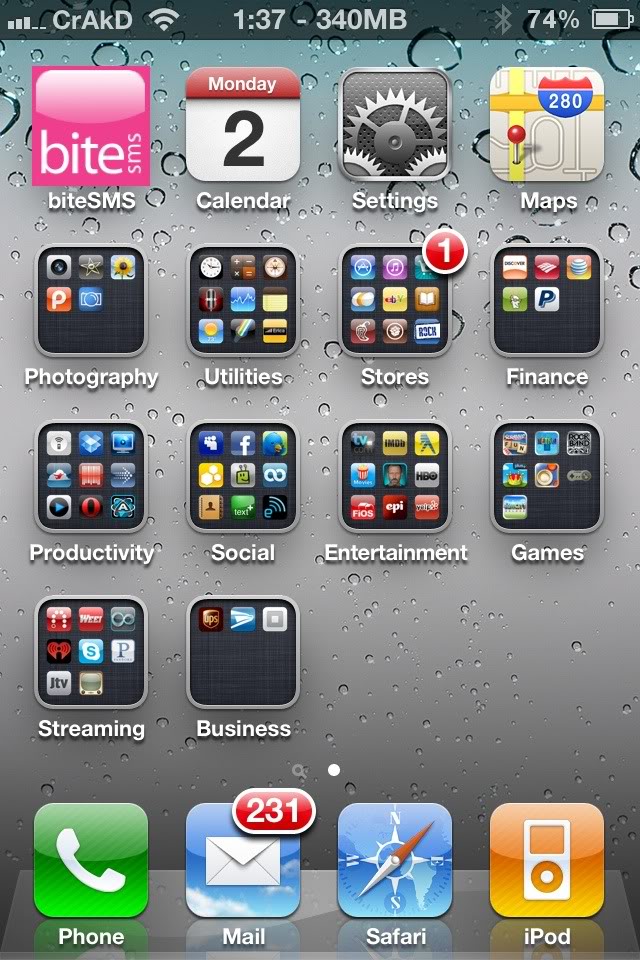Open the Photography folder
This screenshot has height=960, width=640.
(x=91, y=301)
